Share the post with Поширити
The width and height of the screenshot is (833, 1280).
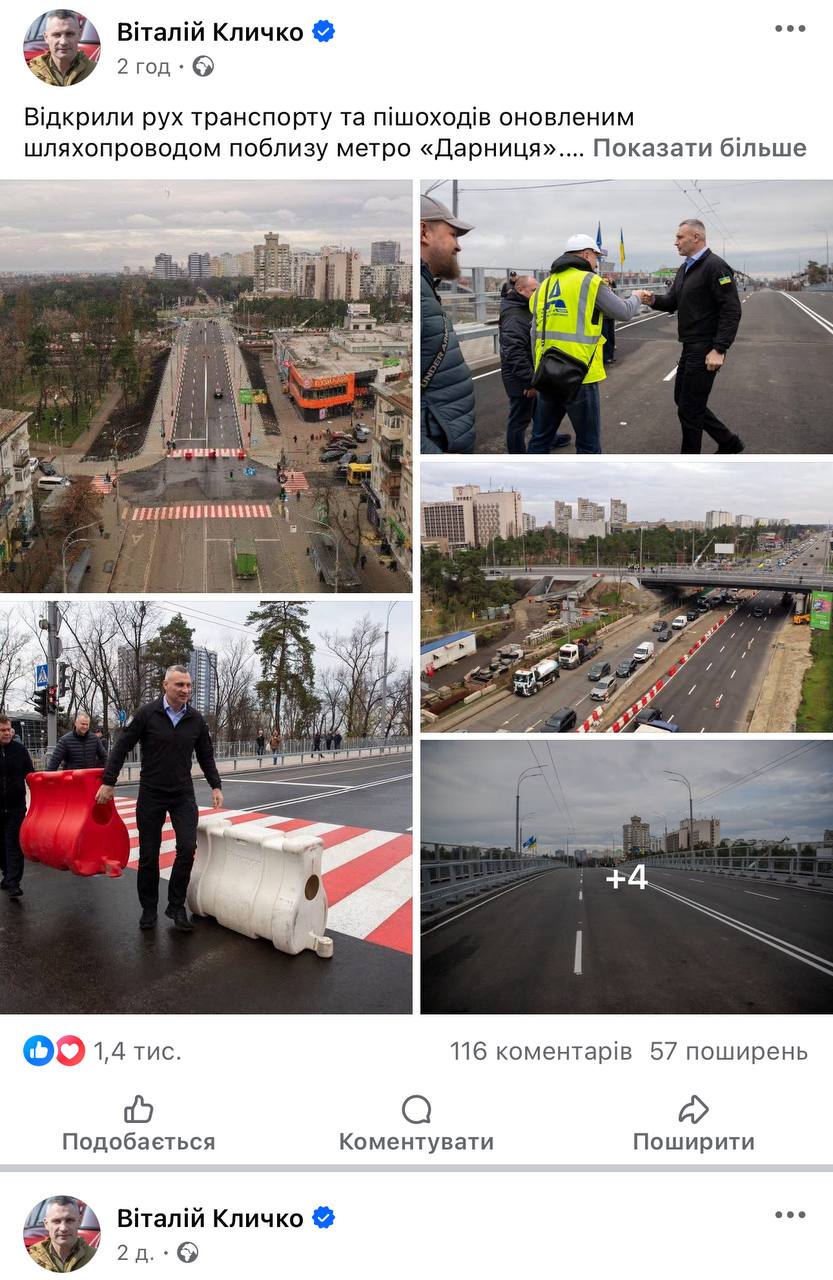coord(693,1124)
